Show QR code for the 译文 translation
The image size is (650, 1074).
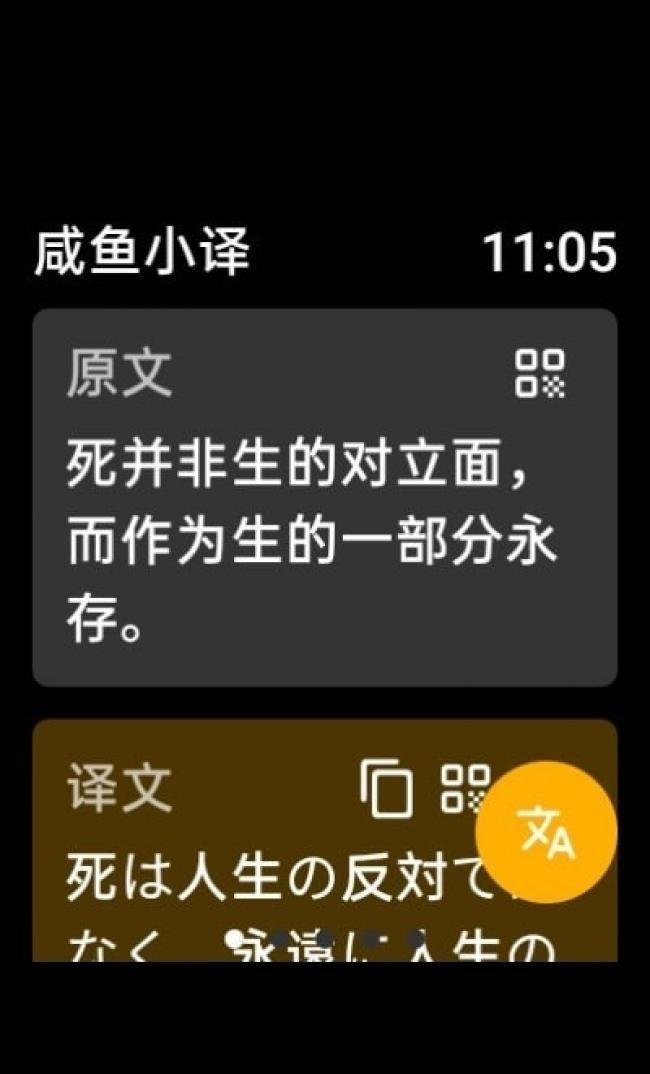click(464, 788)
